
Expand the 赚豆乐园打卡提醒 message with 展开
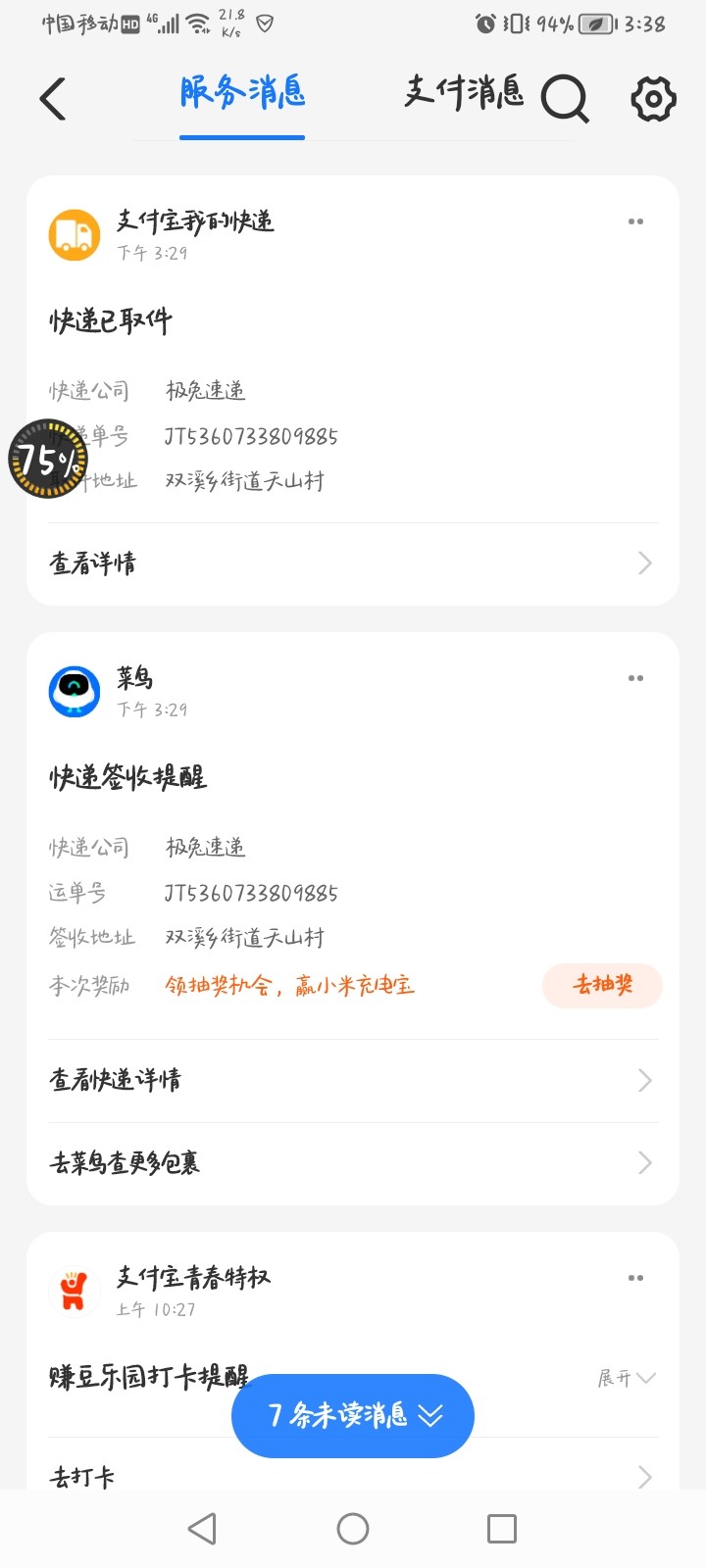click(627, 1378)
